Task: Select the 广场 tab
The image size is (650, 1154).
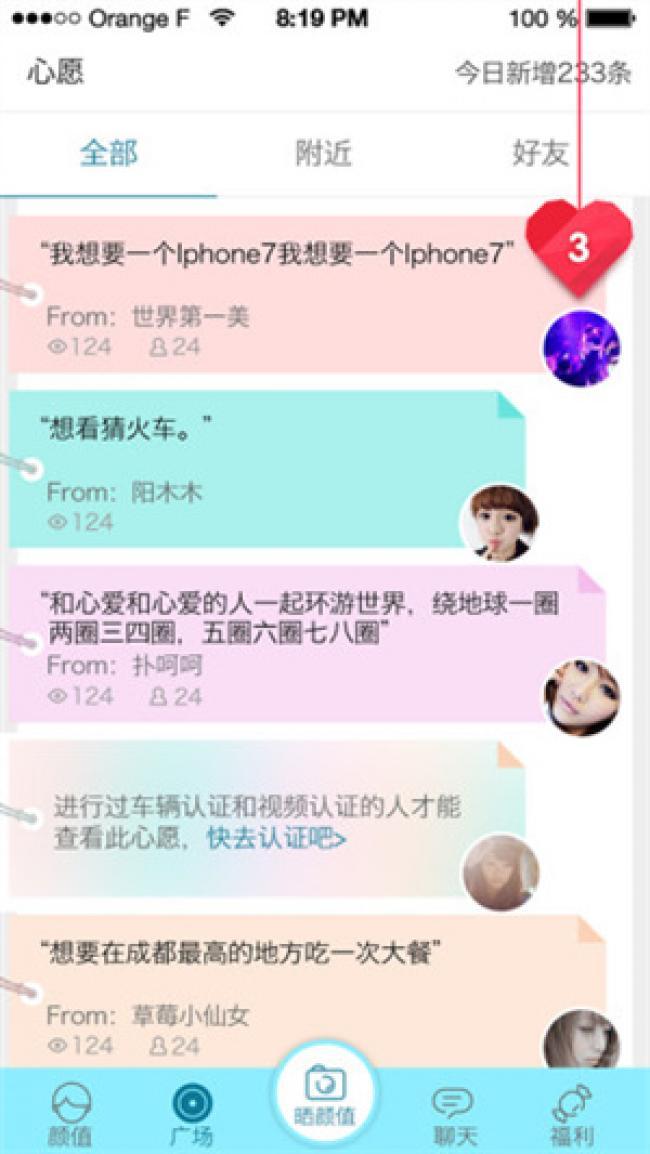Action: click(x=191, y=1113)
